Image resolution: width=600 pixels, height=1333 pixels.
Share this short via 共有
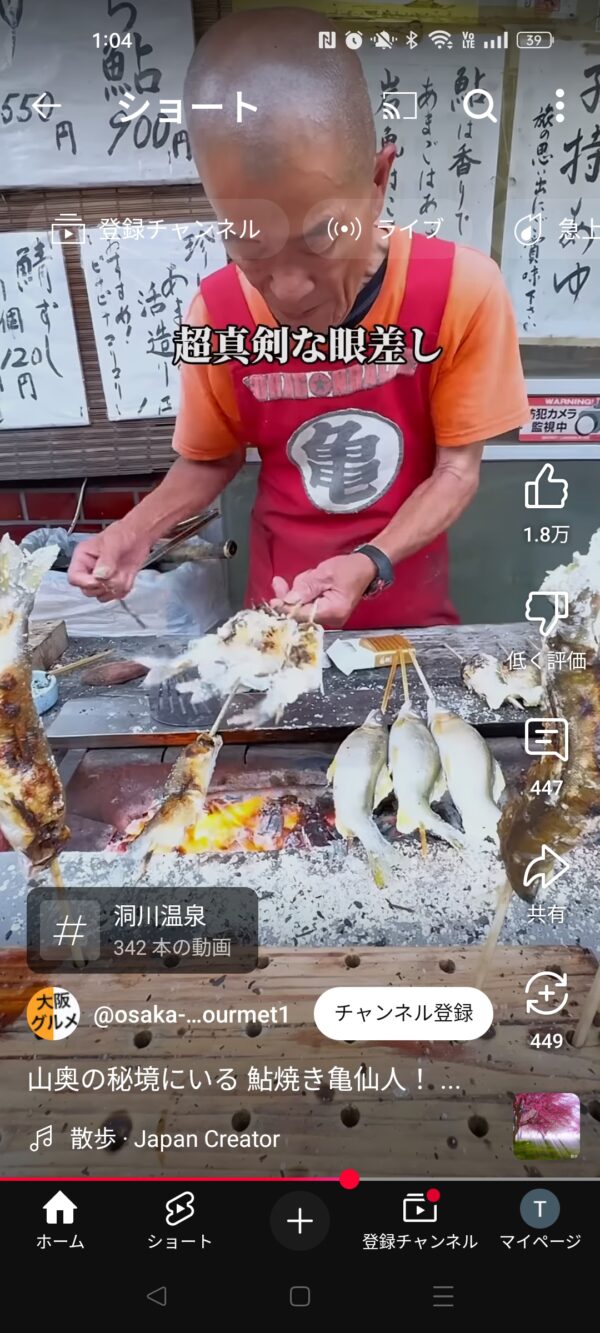(546, 868)
